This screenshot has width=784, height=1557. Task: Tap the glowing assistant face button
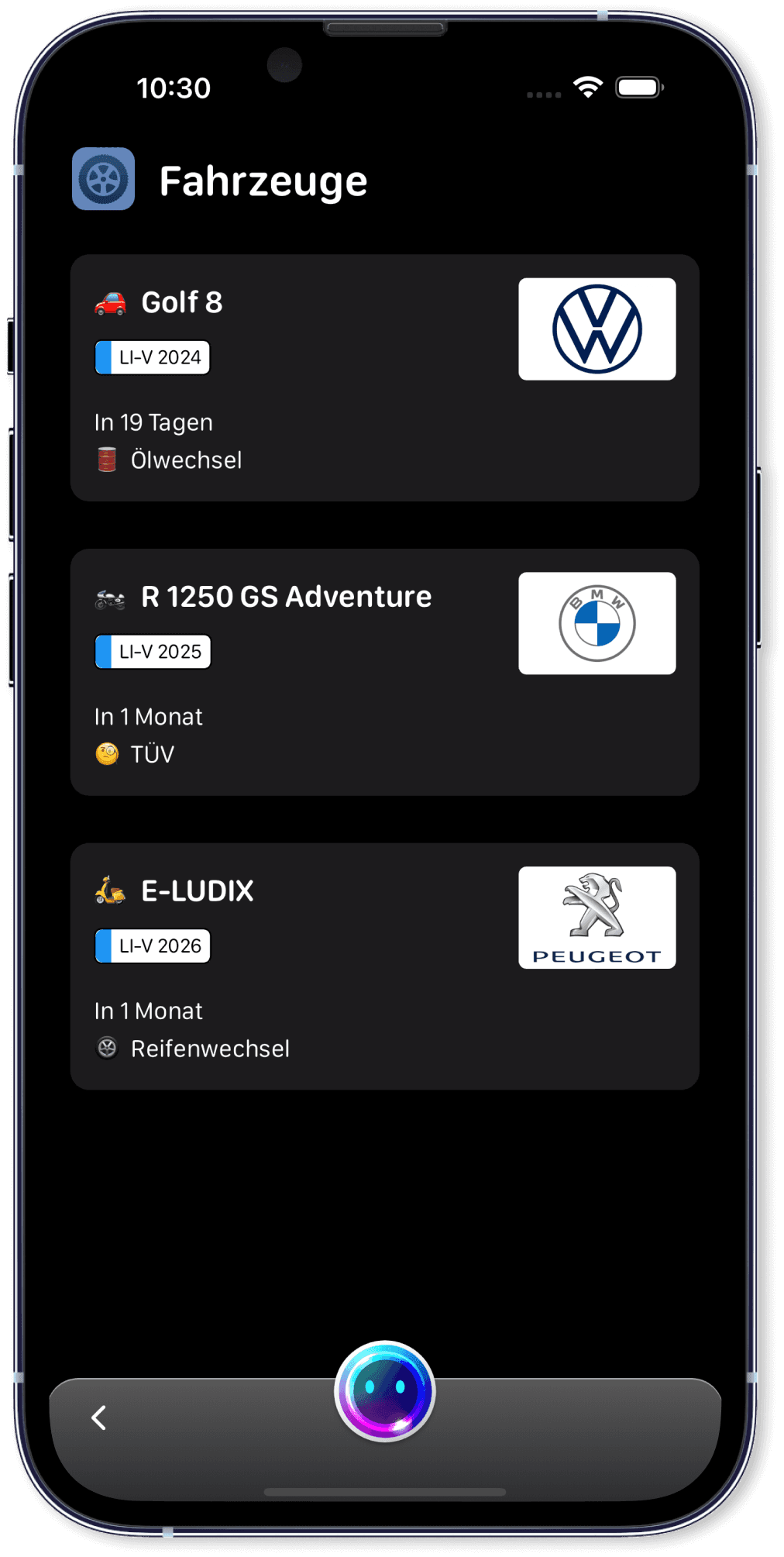pos(385,1390)
